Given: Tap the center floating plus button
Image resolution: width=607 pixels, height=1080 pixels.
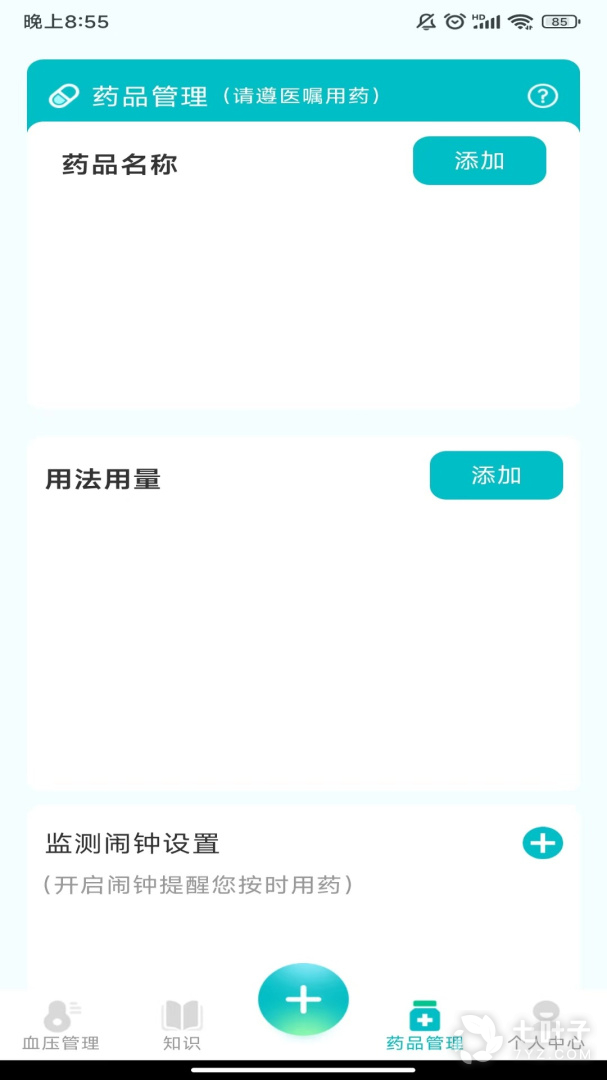Looking at the screenshot, I should click(x=303, y=999).
